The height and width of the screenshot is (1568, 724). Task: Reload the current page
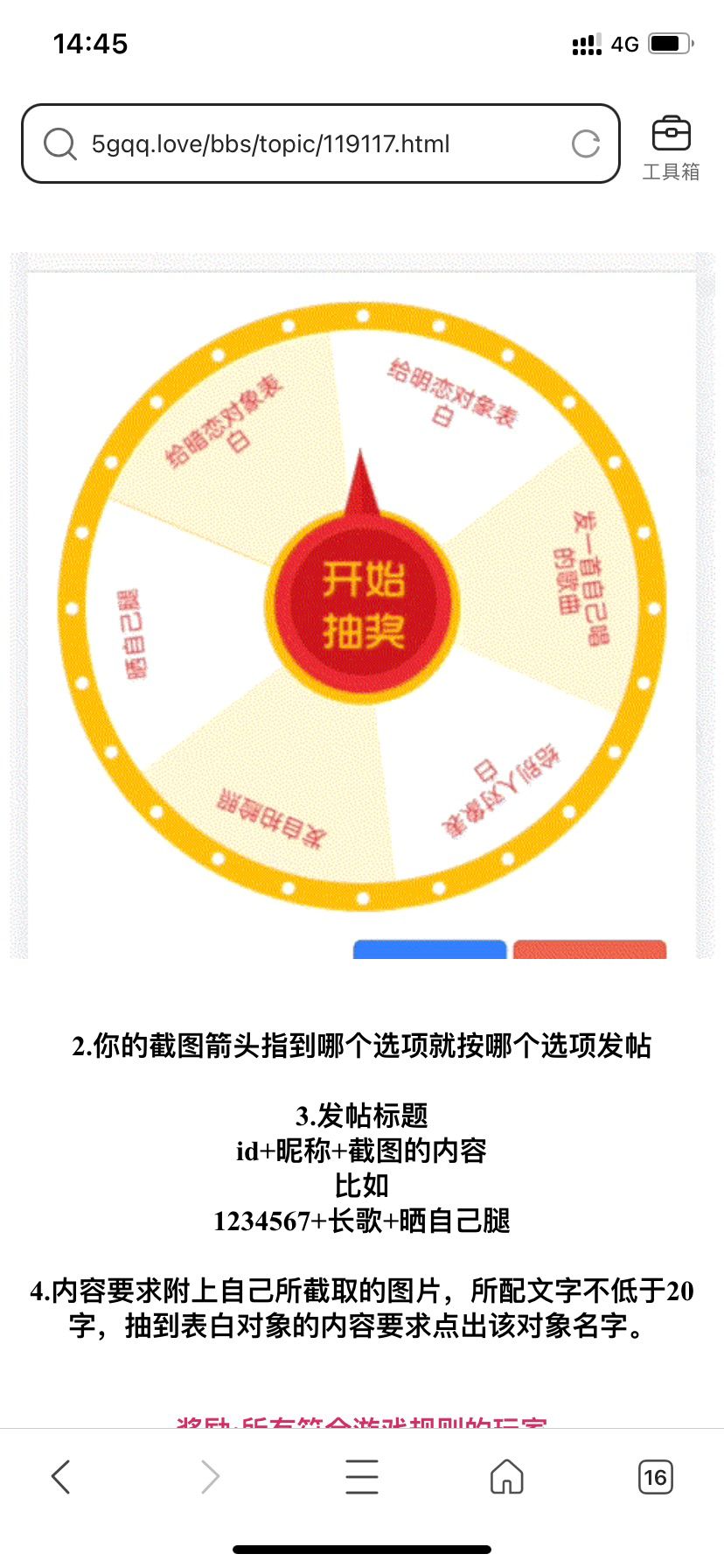point(586,143)
